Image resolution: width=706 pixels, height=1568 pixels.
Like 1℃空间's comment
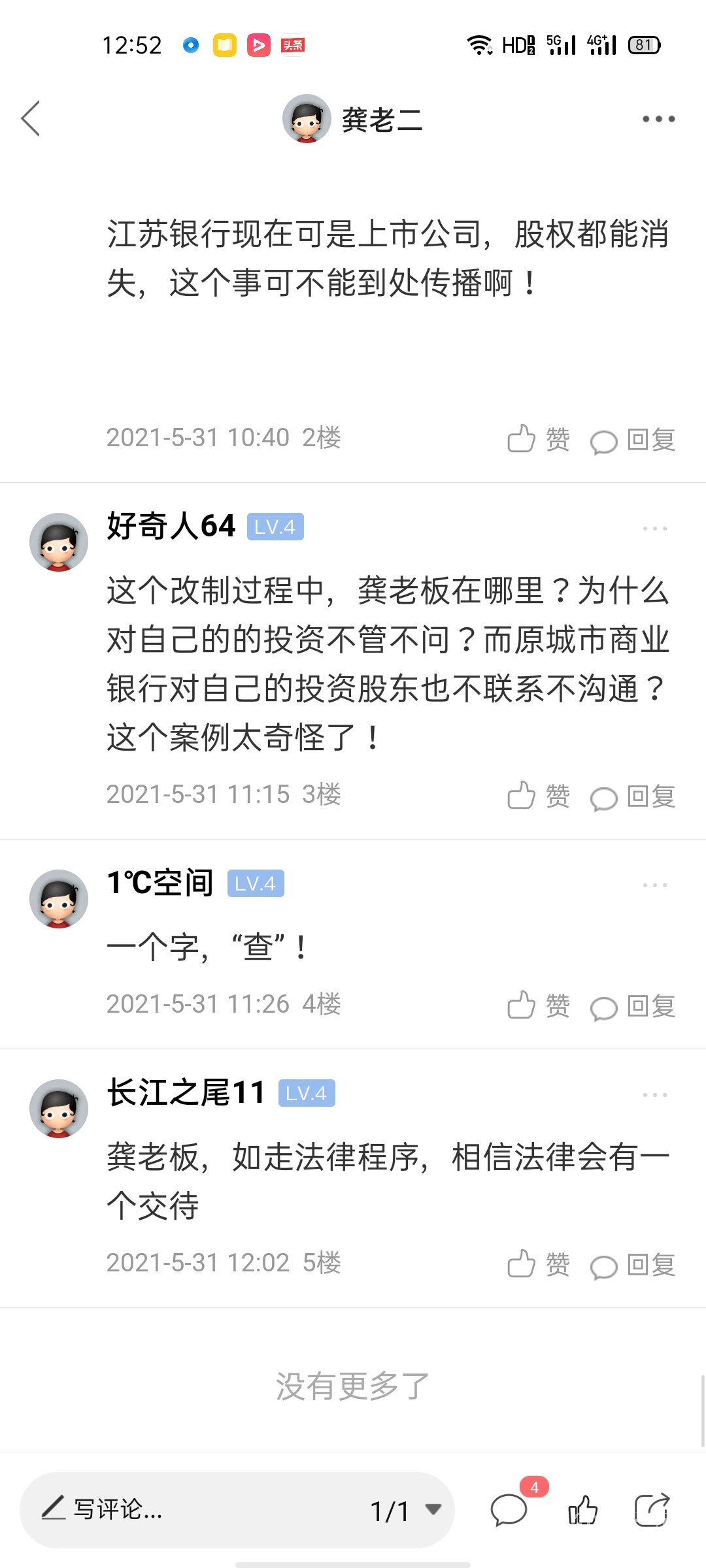pos(538,1005)
